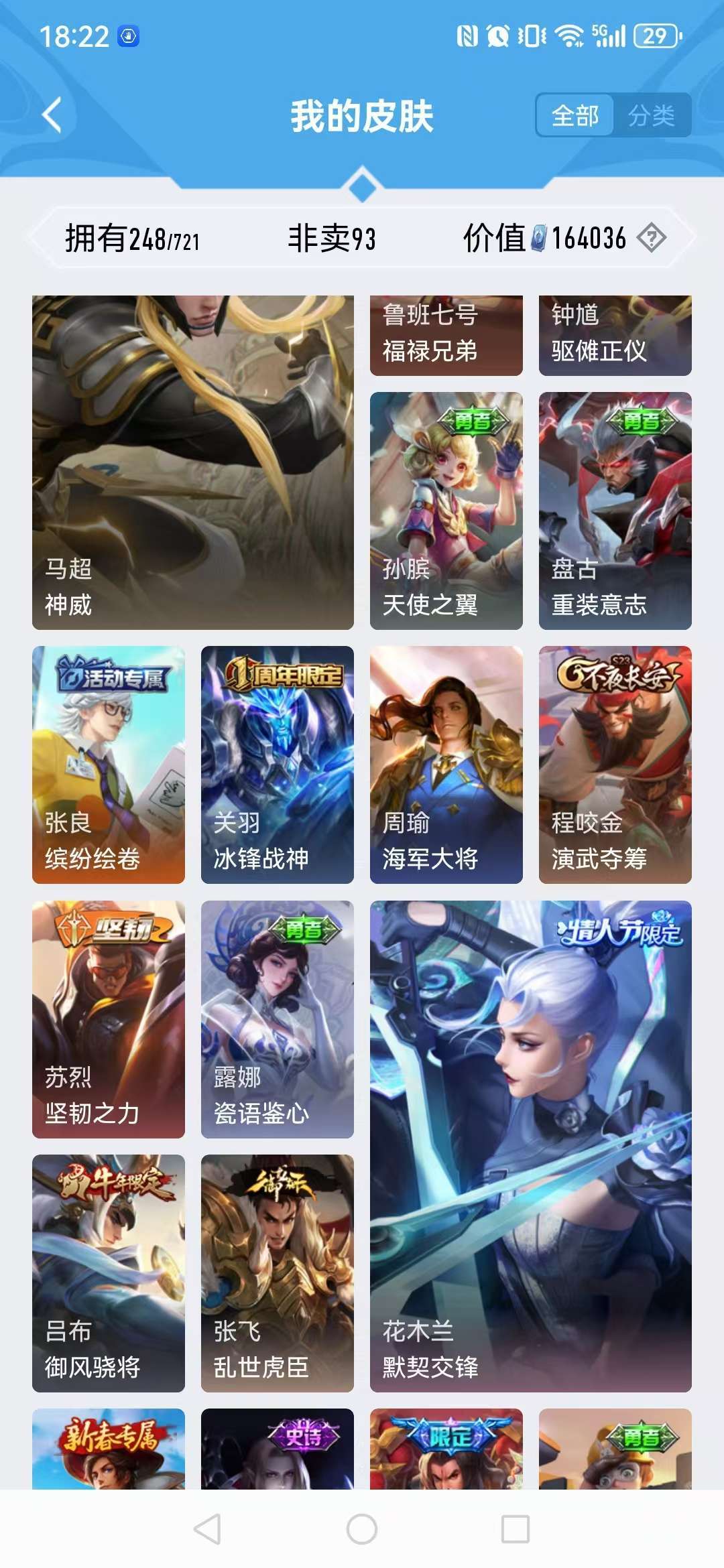
Task: Open the 关羽 冰锋战神 skin
Action: [x=277, y=765]
